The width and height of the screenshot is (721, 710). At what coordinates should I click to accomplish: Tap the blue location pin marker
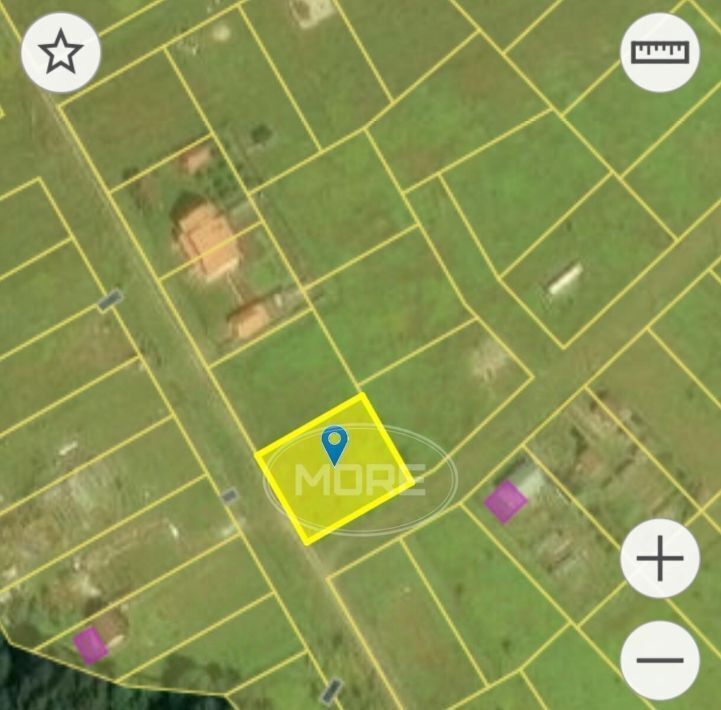334,444
